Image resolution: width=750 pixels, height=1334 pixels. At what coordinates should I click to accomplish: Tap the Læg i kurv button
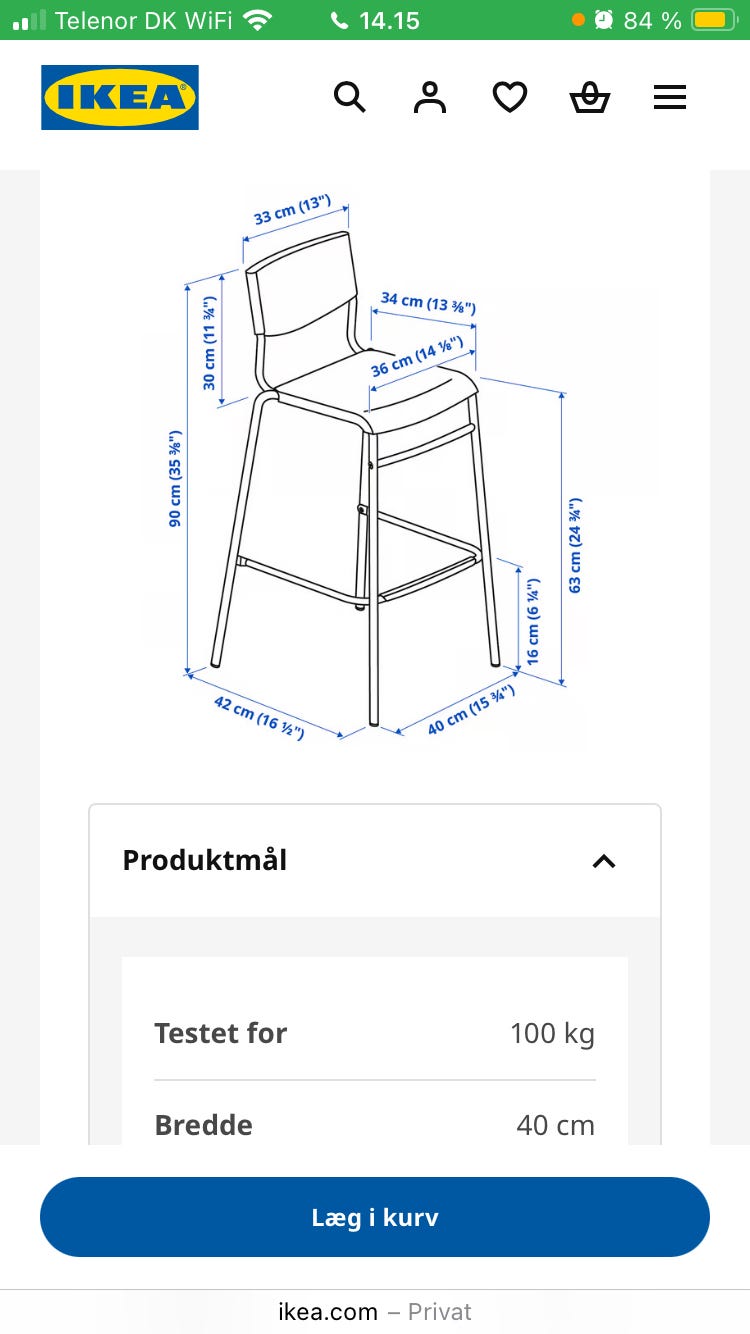click(x=375, y=1217)
